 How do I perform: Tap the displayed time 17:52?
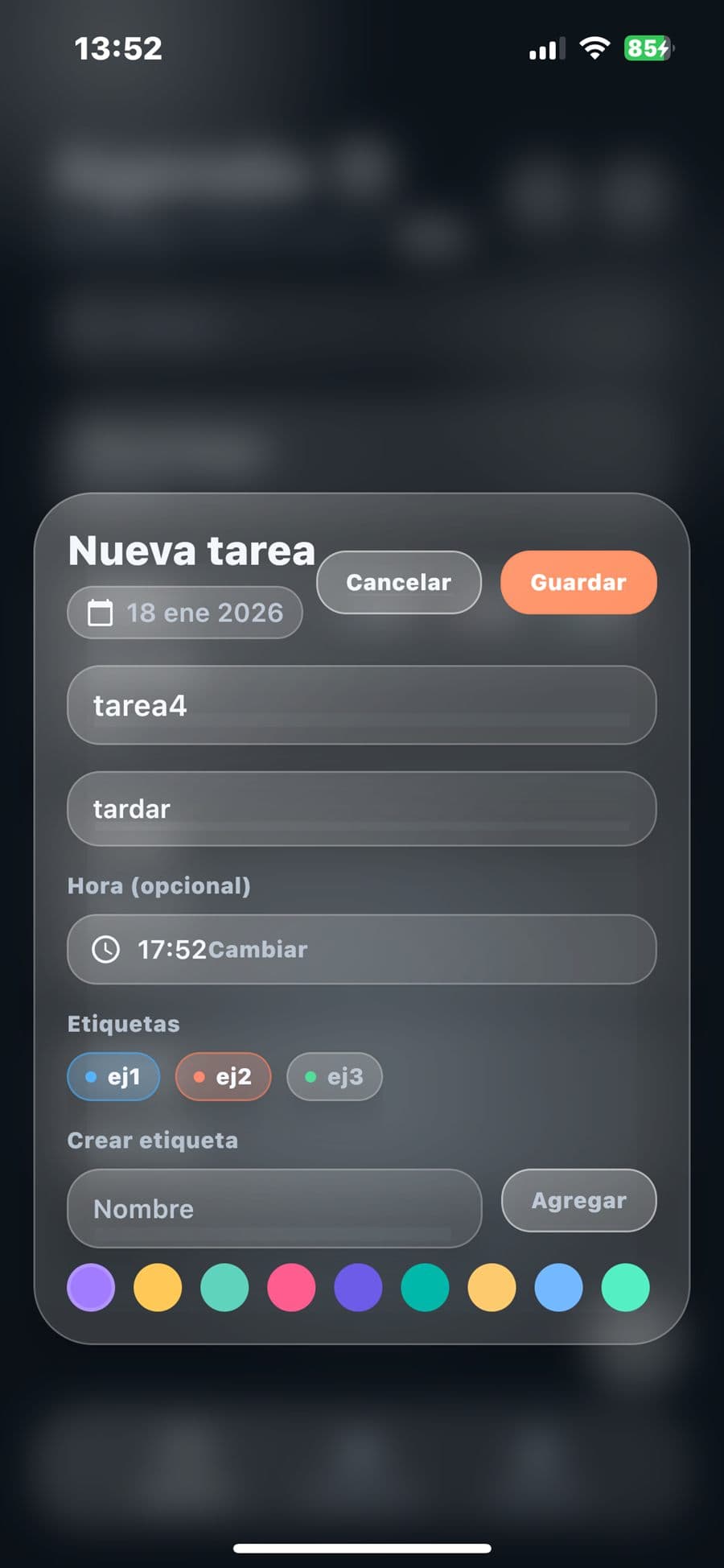(171, 950)
